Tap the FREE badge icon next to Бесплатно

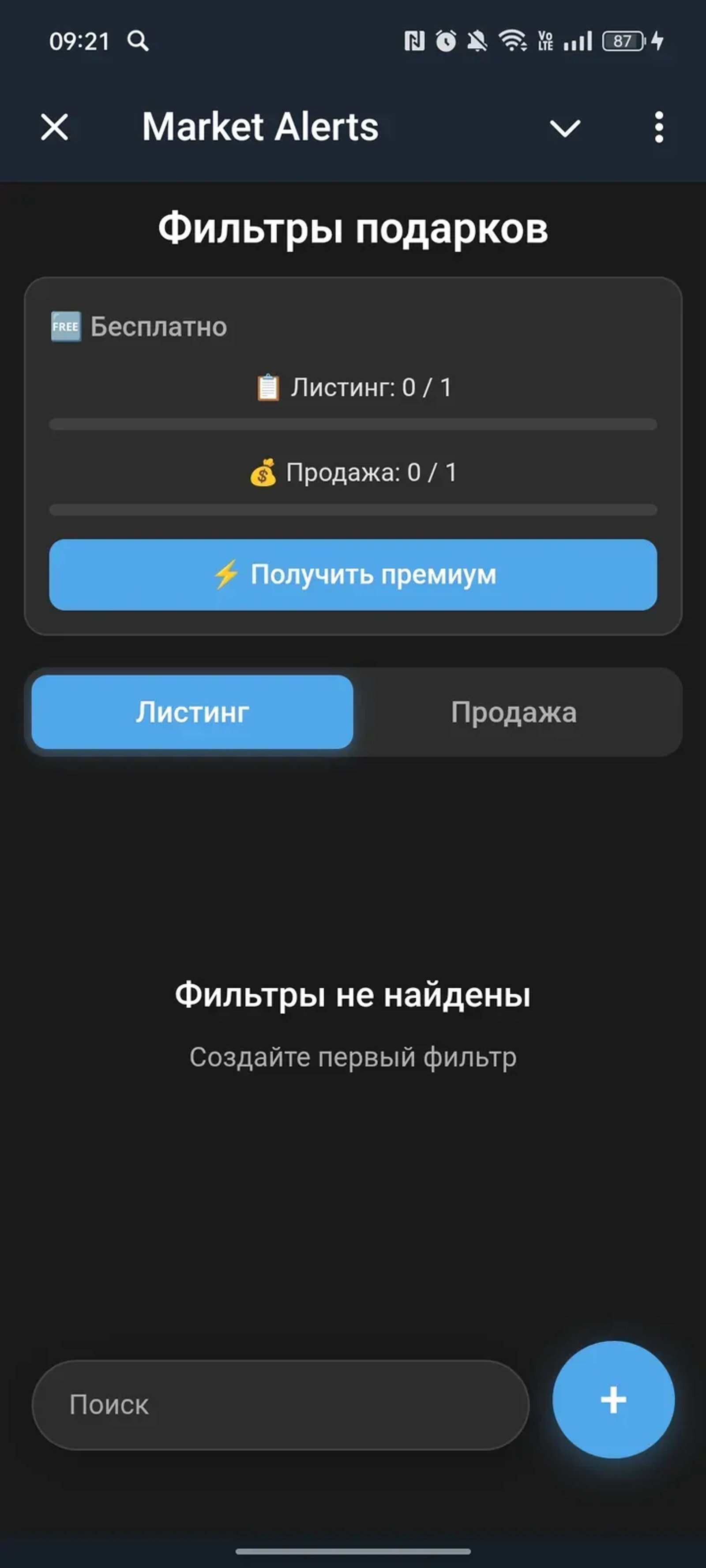tap(65, 326)
